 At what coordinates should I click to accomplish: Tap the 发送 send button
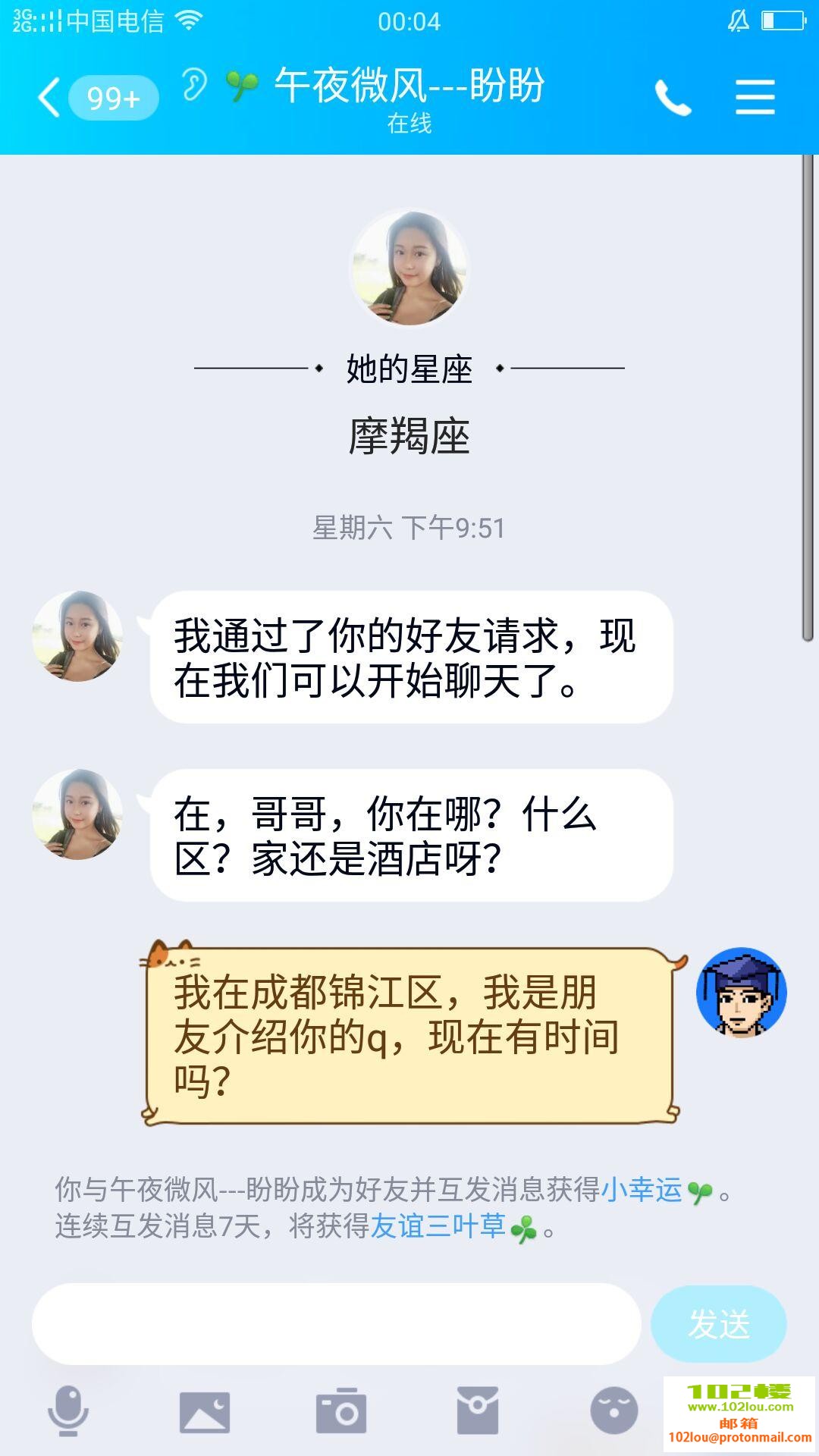click(x=718, y=1323)
